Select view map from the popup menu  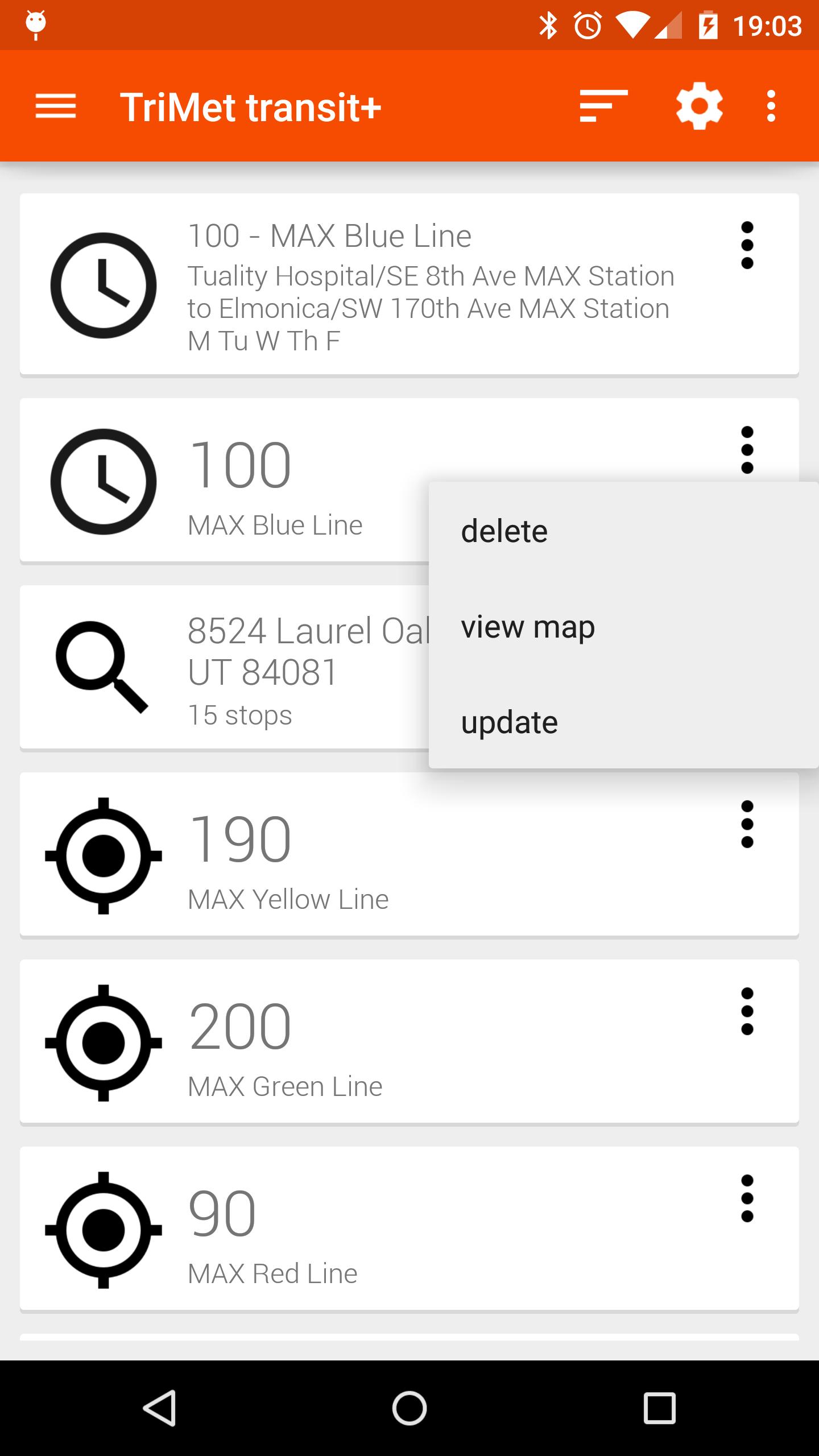[x=528, y=626]
